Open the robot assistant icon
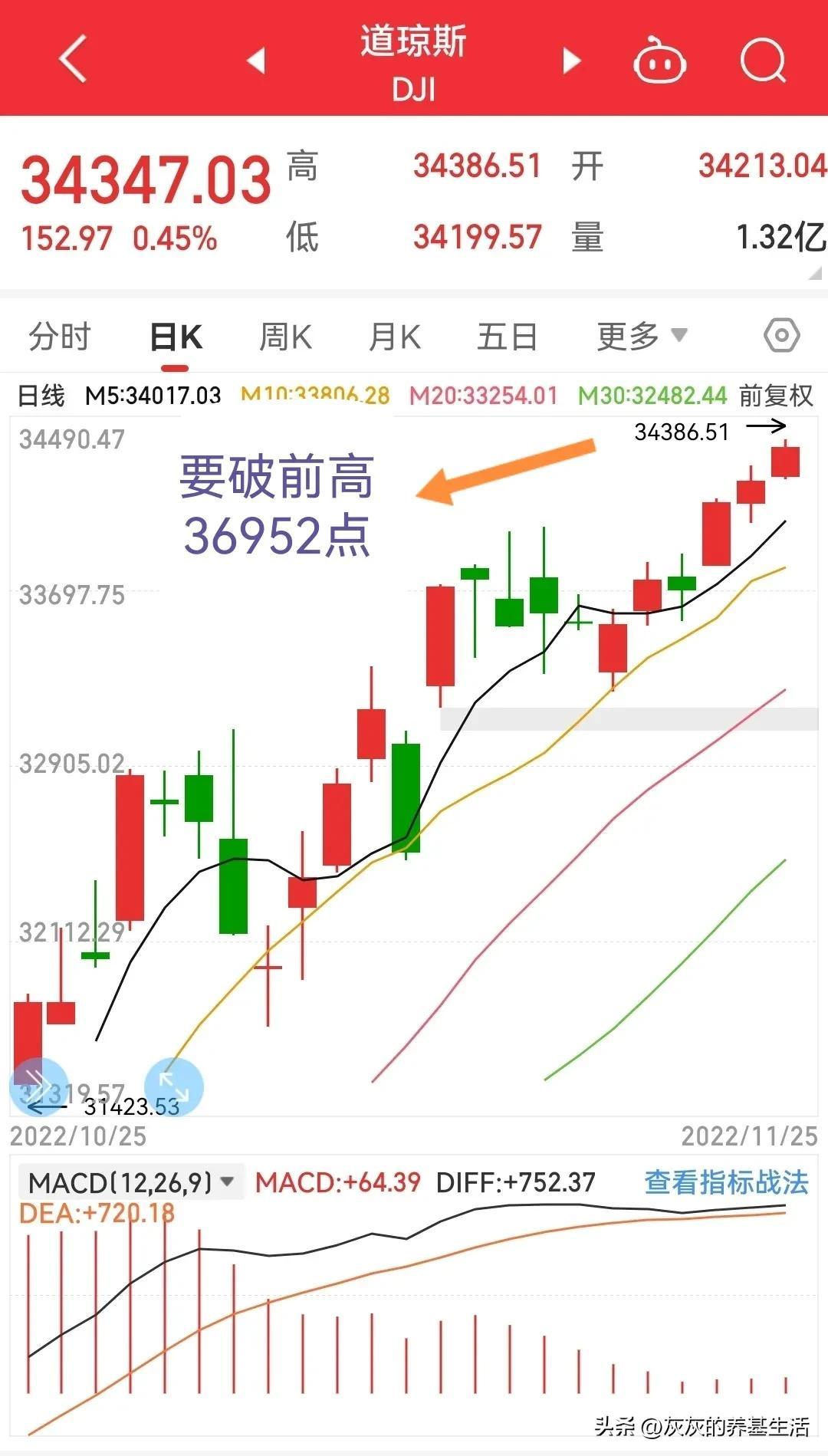The width and height of the screenshot is (828, 1456). tap(659, 60)
